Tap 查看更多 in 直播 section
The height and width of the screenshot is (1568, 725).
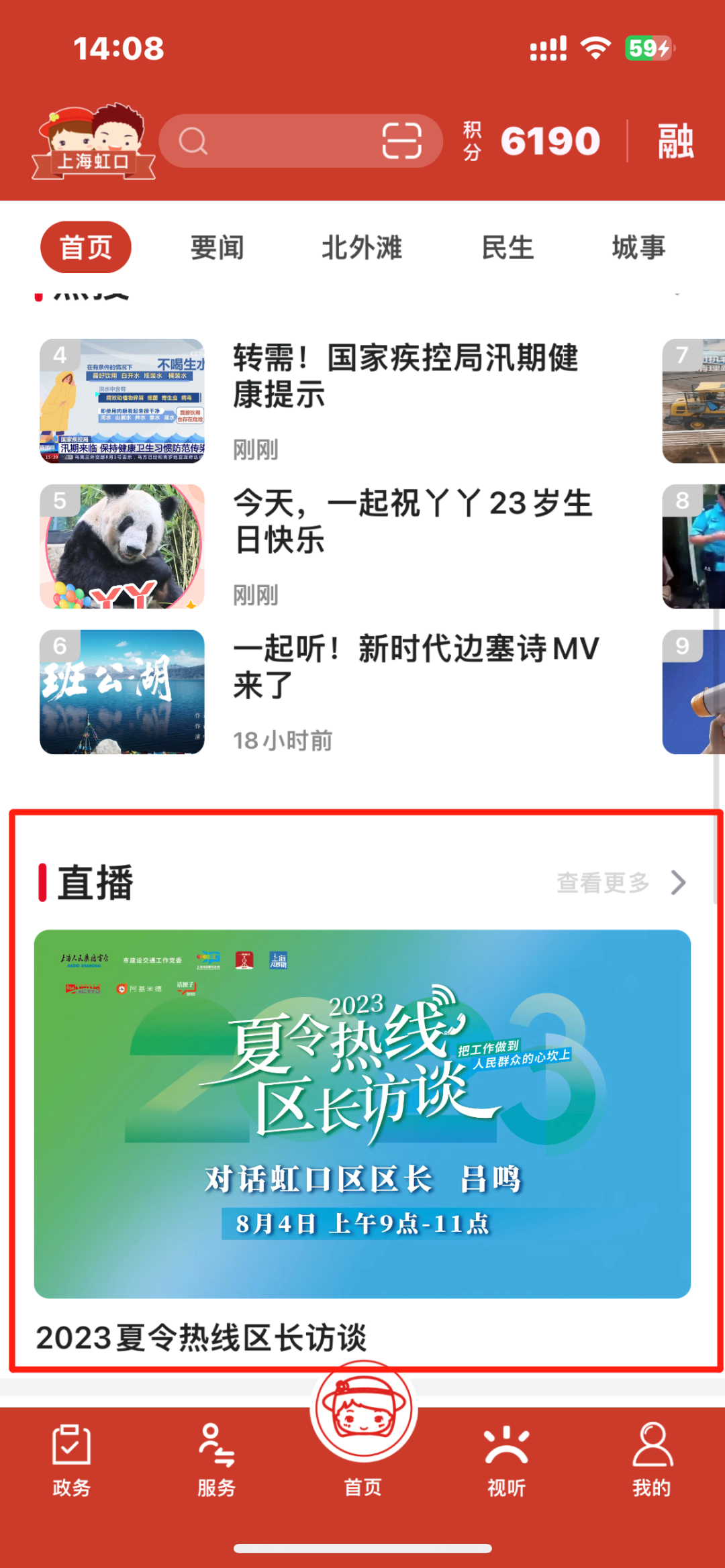tap(621, 882)
